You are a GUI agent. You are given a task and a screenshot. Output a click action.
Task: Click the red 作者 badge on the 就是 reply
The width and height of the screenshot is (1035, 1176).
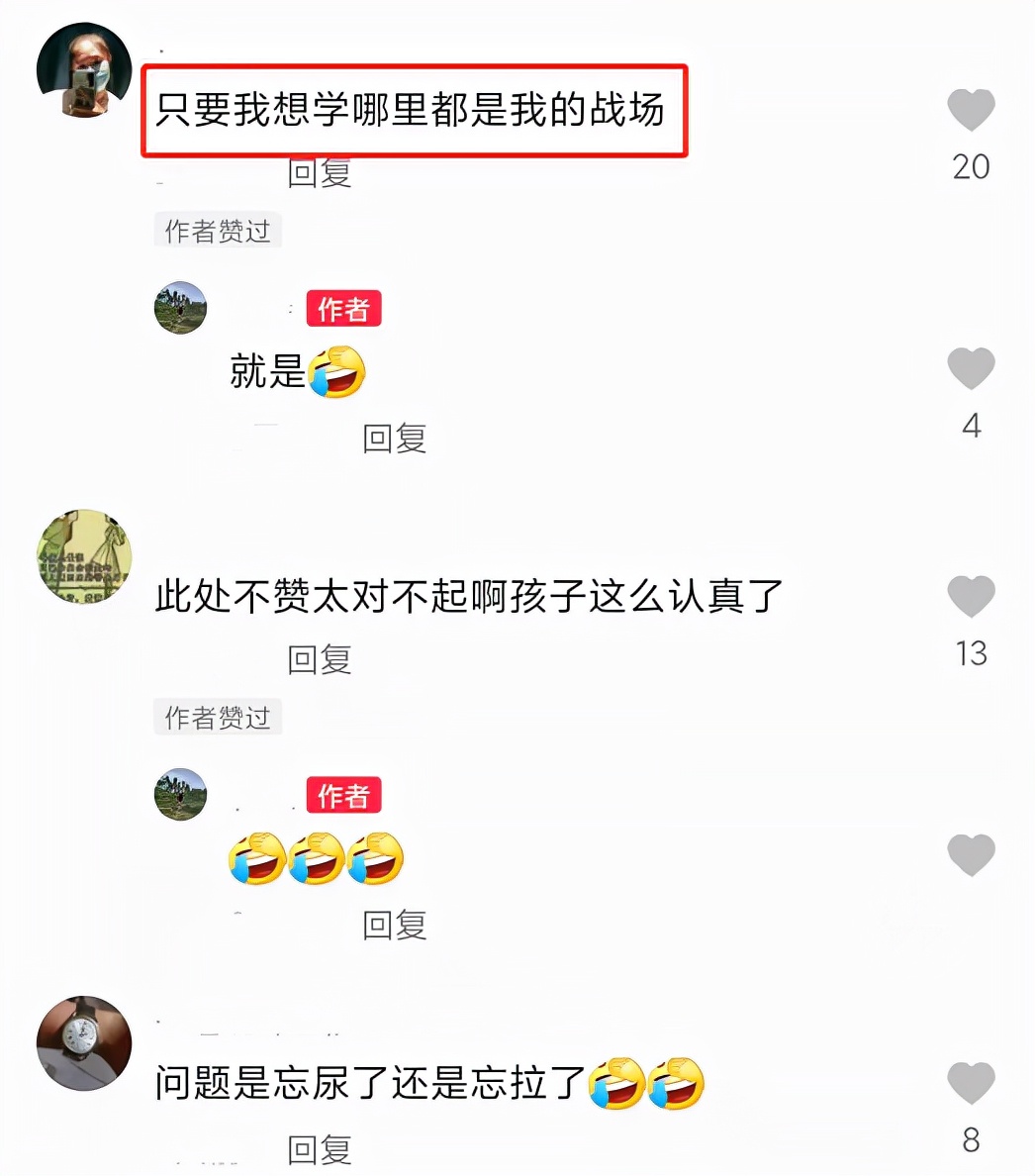pos(342,310)
